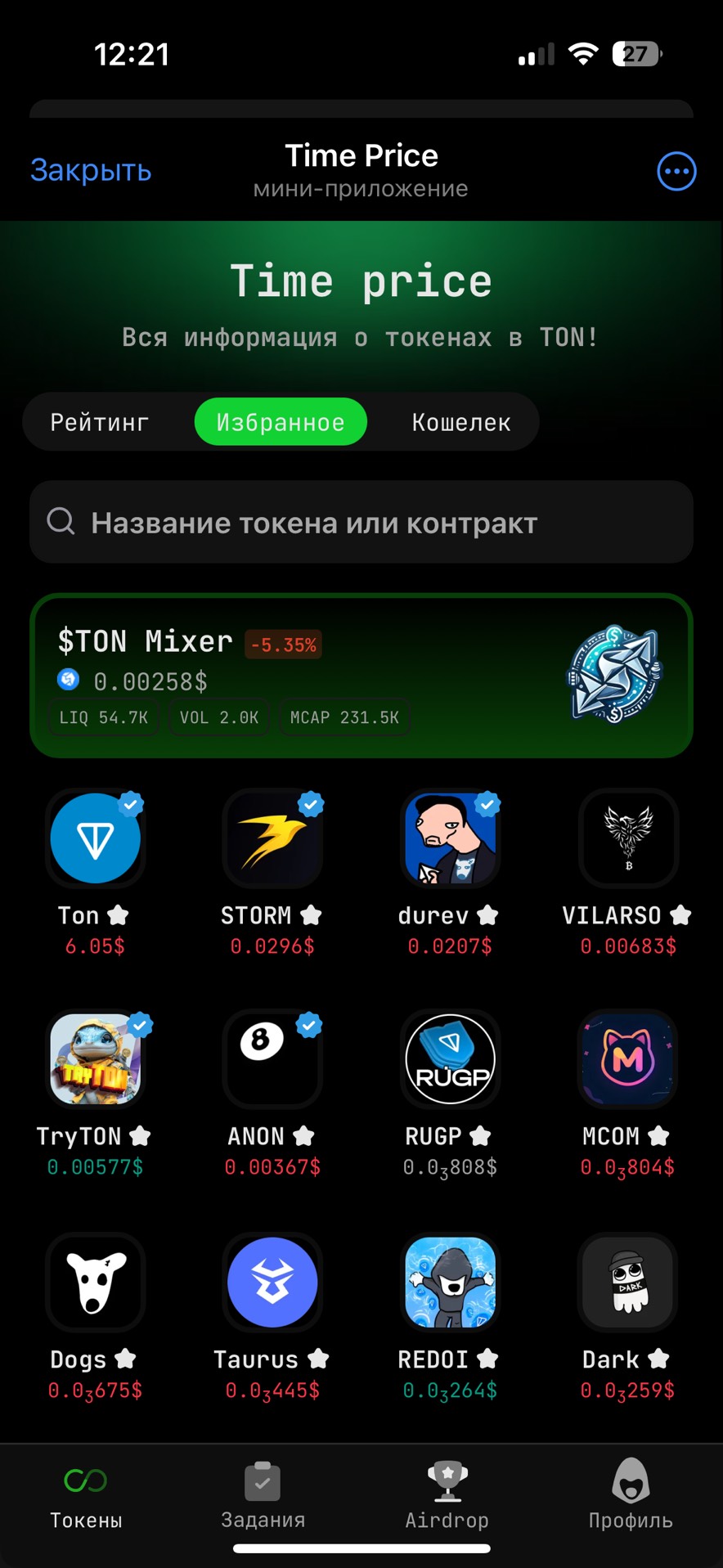This screenshot has width=723, height=1568.
Task: Unfavorite Dogs by tapping its star
Action: coord(126,1359)
